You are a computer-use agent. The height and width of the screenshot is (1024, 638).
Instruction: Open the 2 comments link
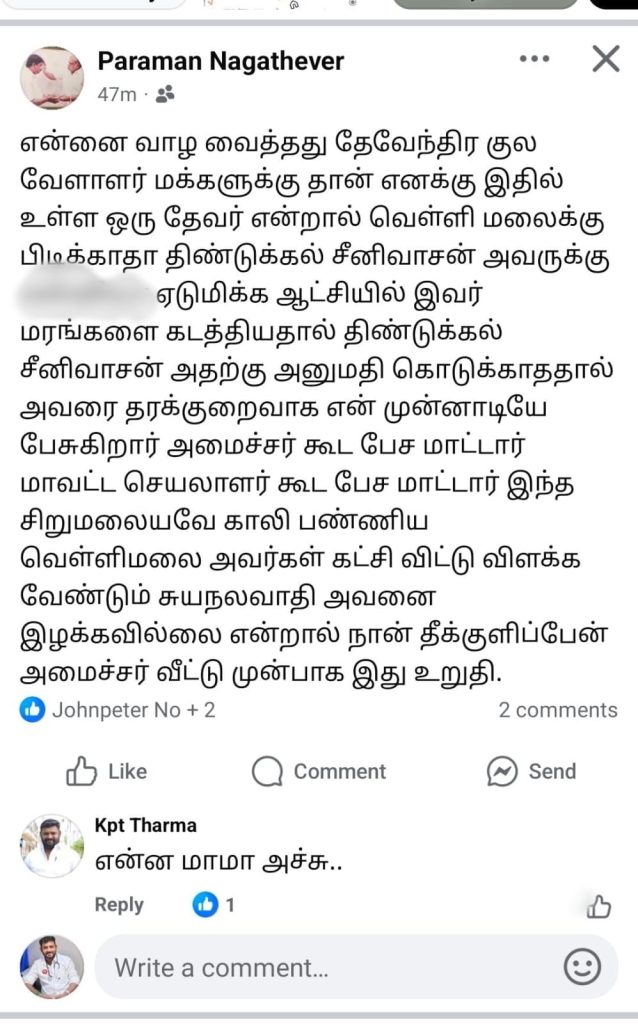[x=558, y=710]
